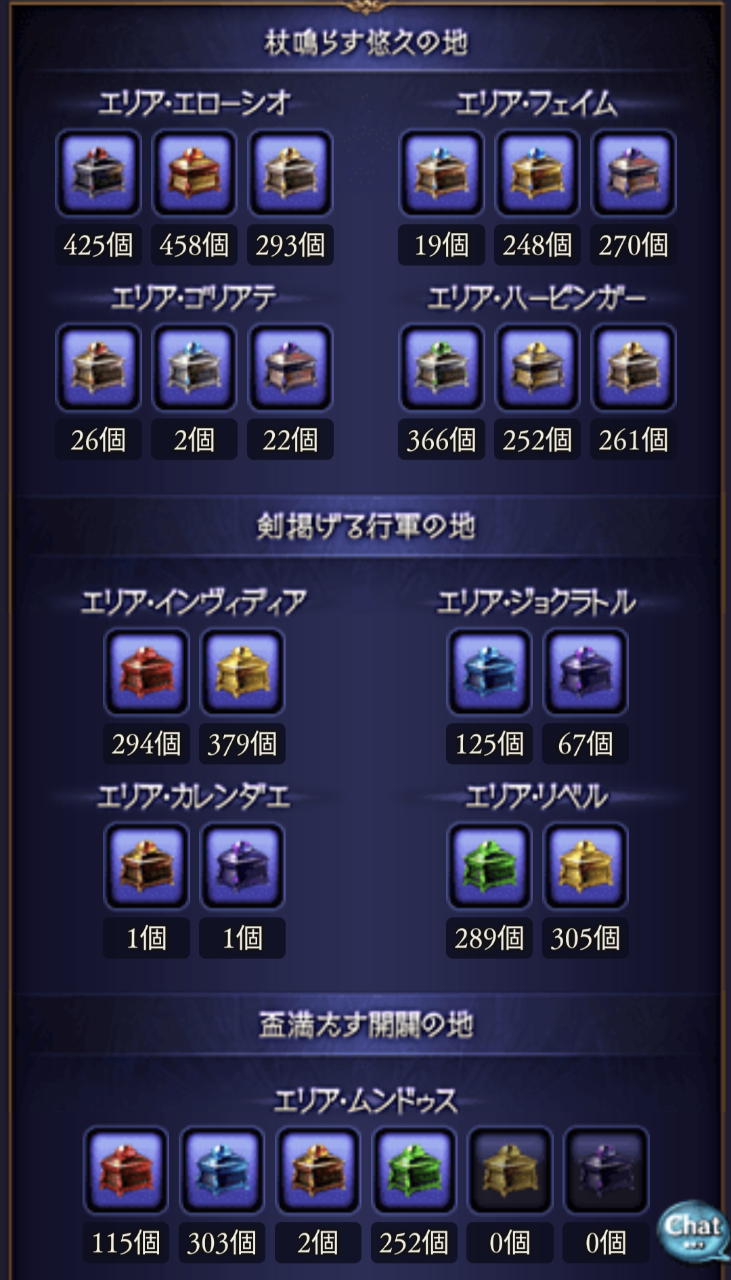Select the 248個 chest in エリア・フェイム

538,173
